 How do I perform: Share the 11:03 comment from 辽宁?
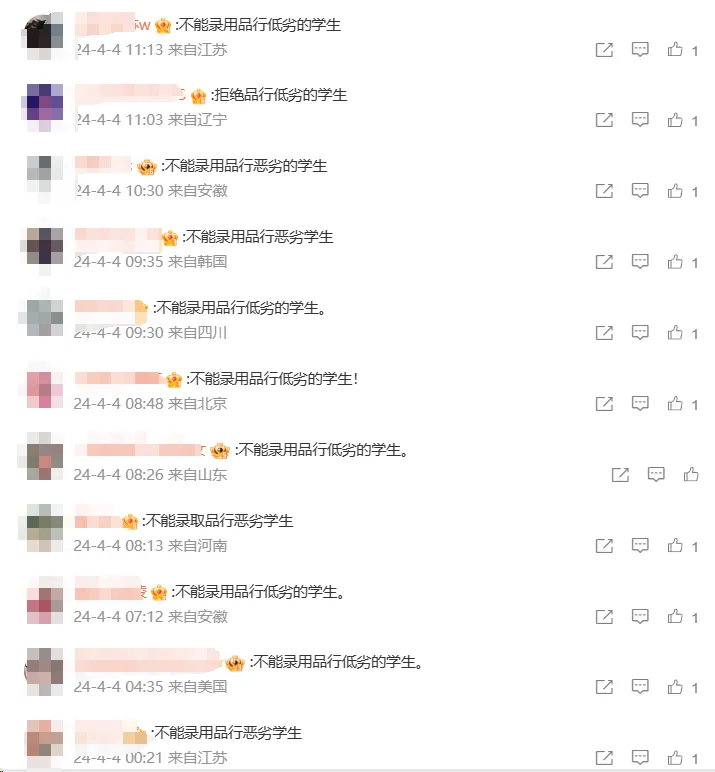[604, 120]
